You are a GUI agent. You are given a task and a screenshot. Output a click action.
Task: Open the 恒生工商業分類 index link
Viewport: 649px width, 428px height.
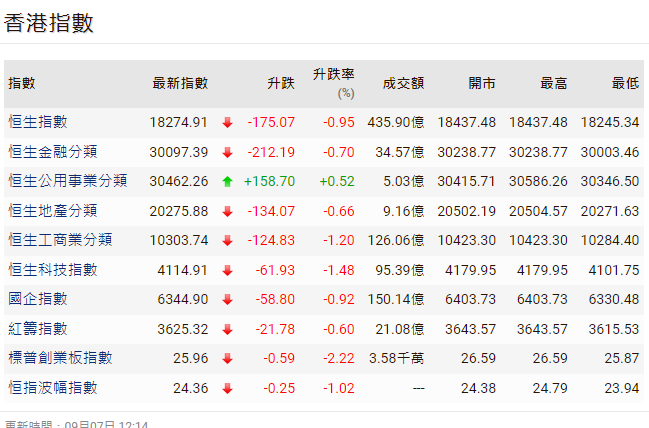click(60, 240)
